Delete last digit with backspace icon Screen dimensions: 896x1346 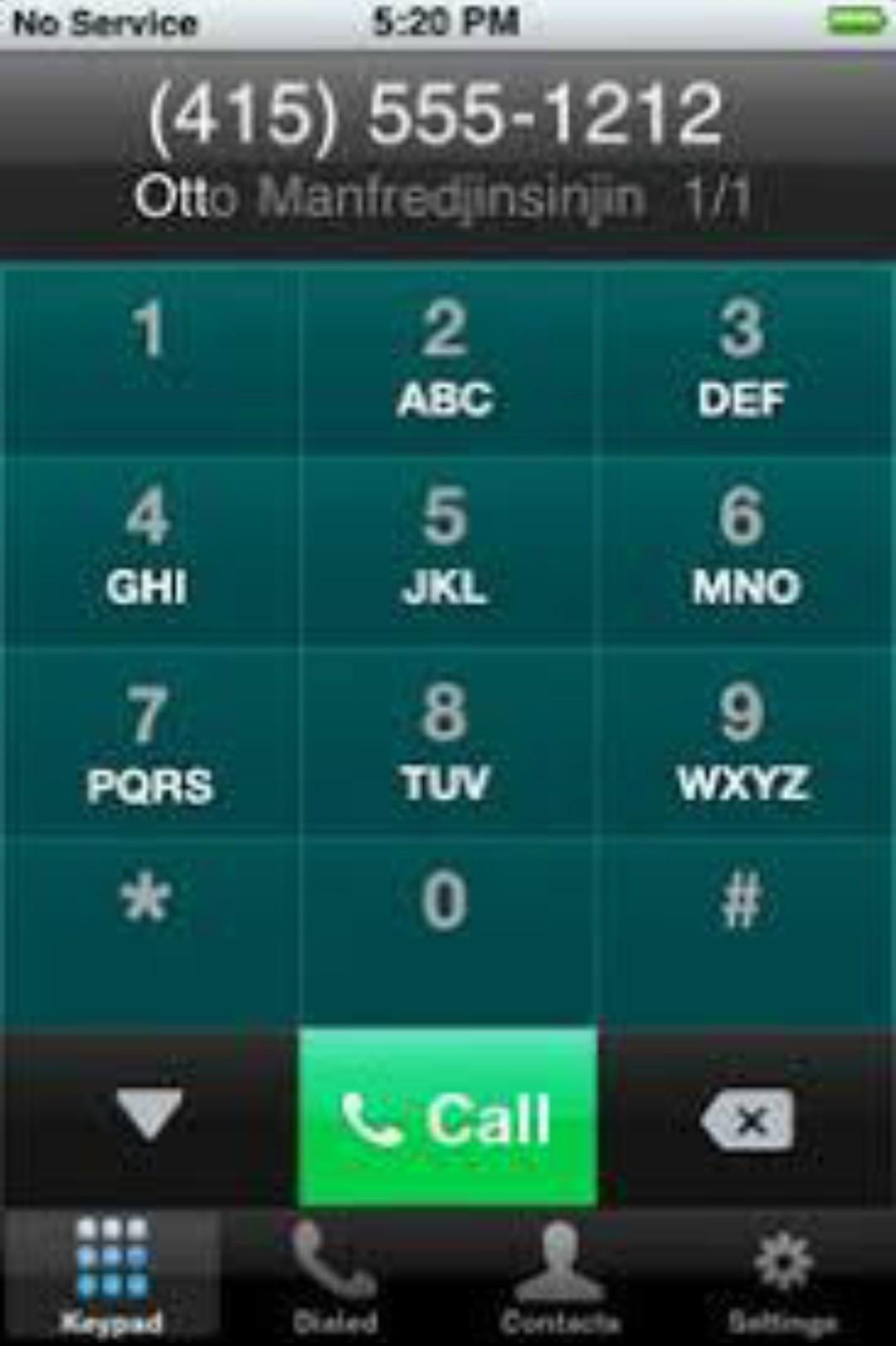point(747,1120)
